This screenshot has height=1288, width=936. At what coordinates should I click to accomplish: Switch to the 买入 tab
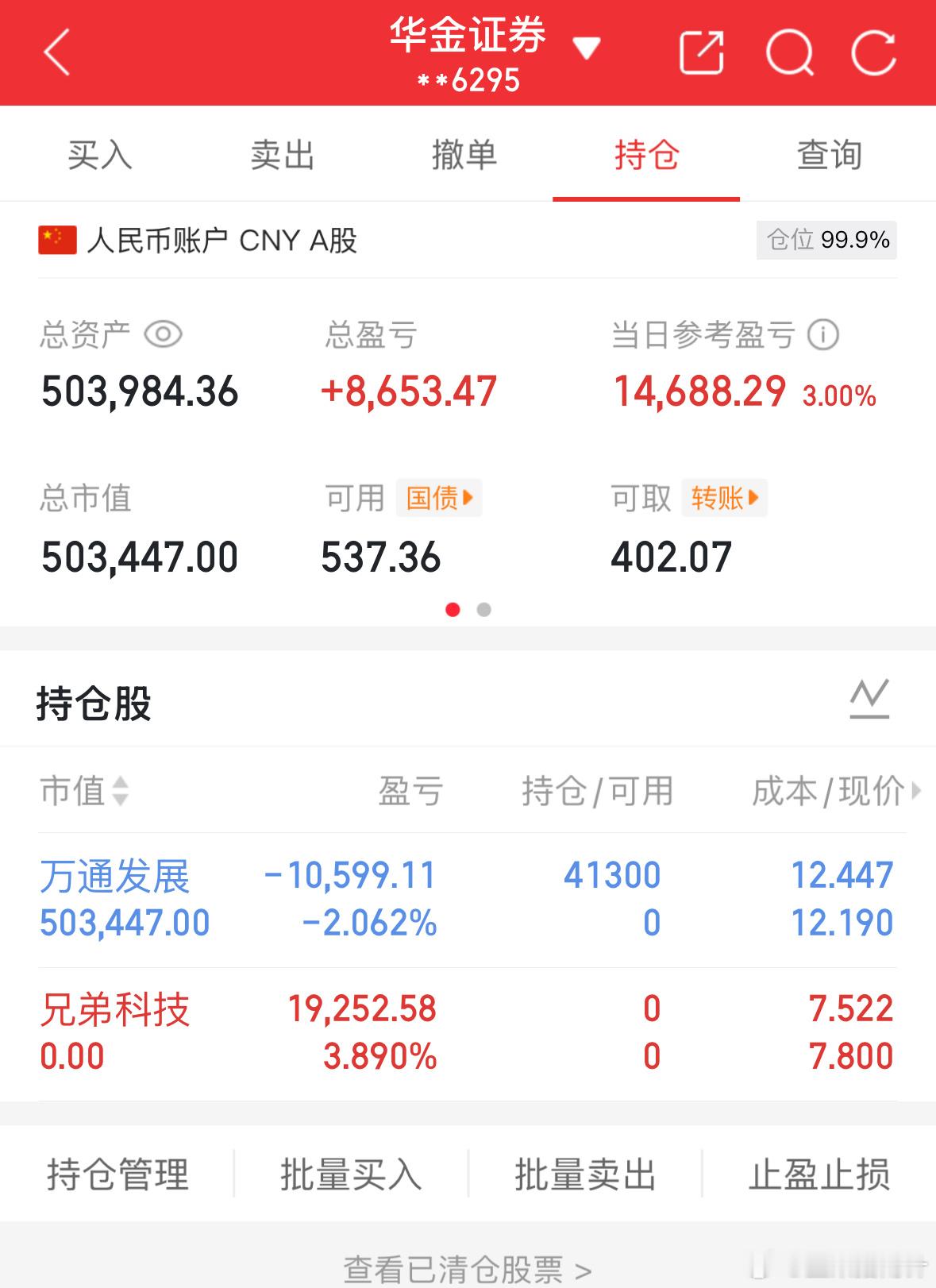tap(99, 154)
